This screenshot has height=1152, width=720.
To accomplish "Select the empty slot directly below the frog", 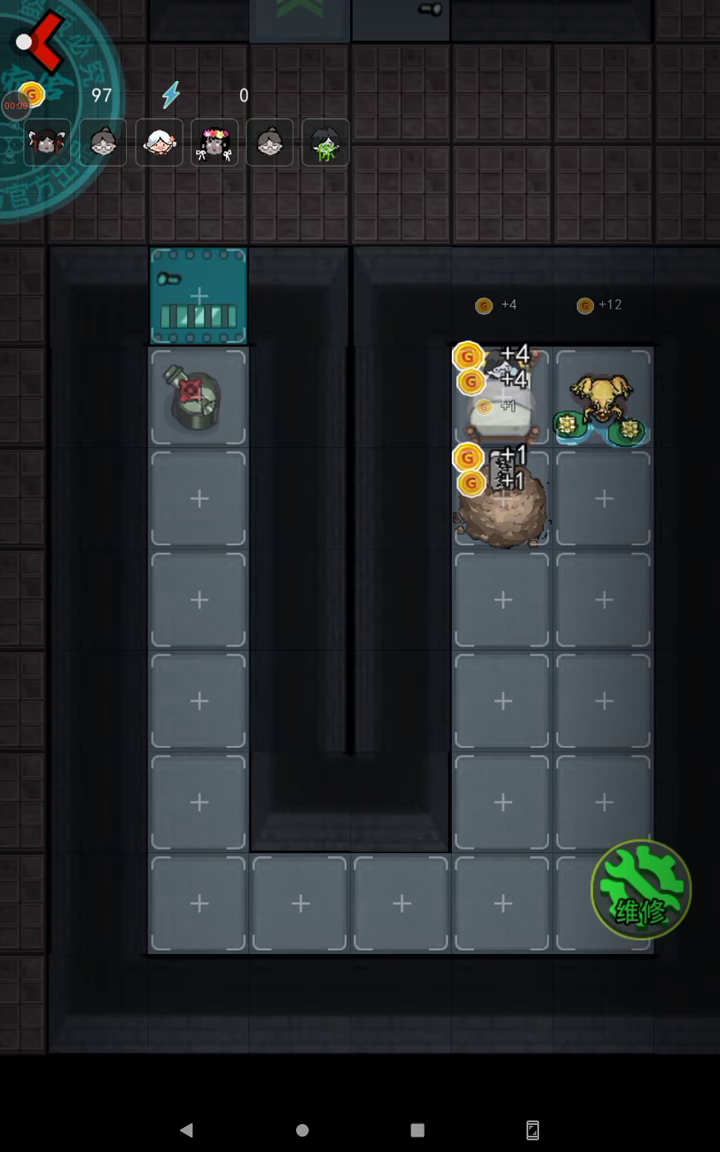I will 604,498.
